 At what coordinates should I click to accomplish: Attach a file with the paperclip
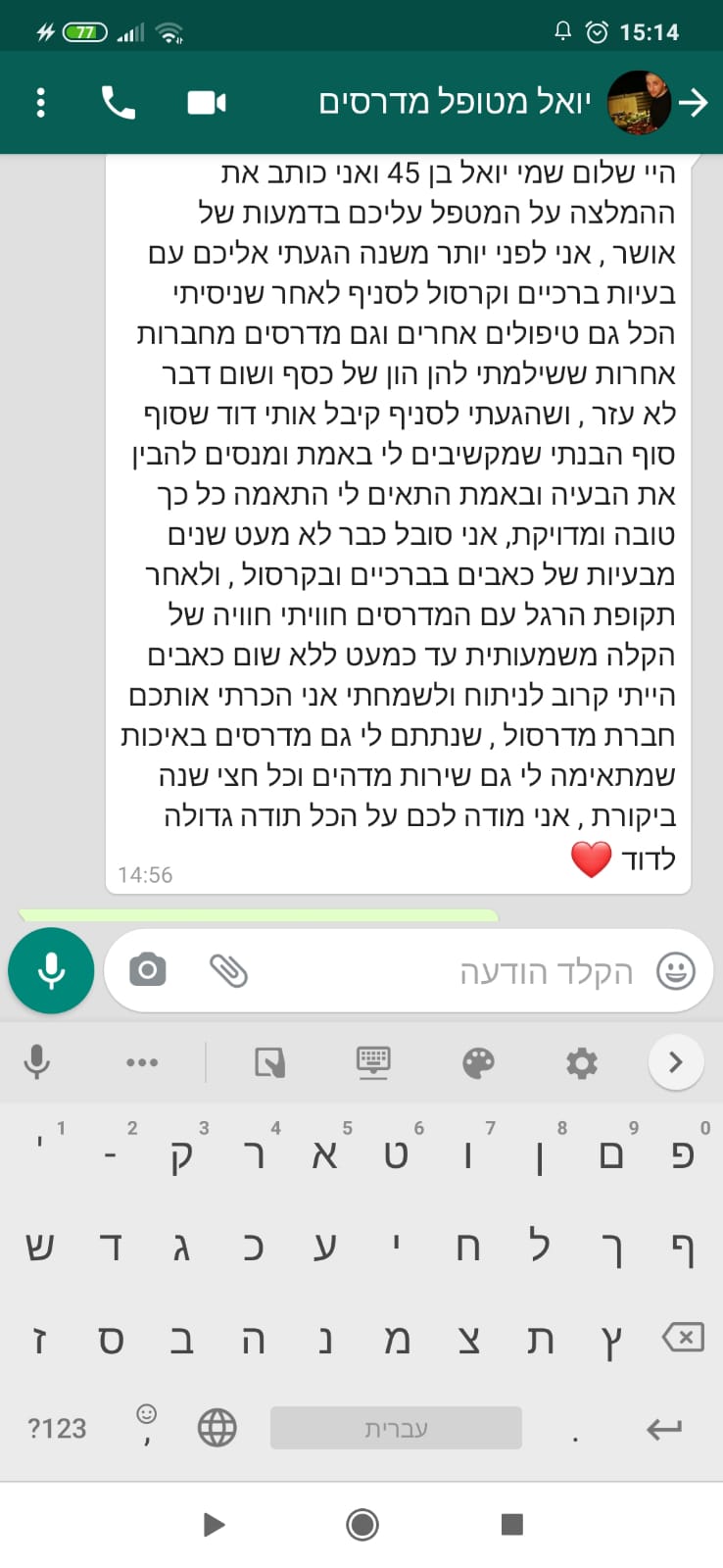pyautogui.click(x=228, y=971)
